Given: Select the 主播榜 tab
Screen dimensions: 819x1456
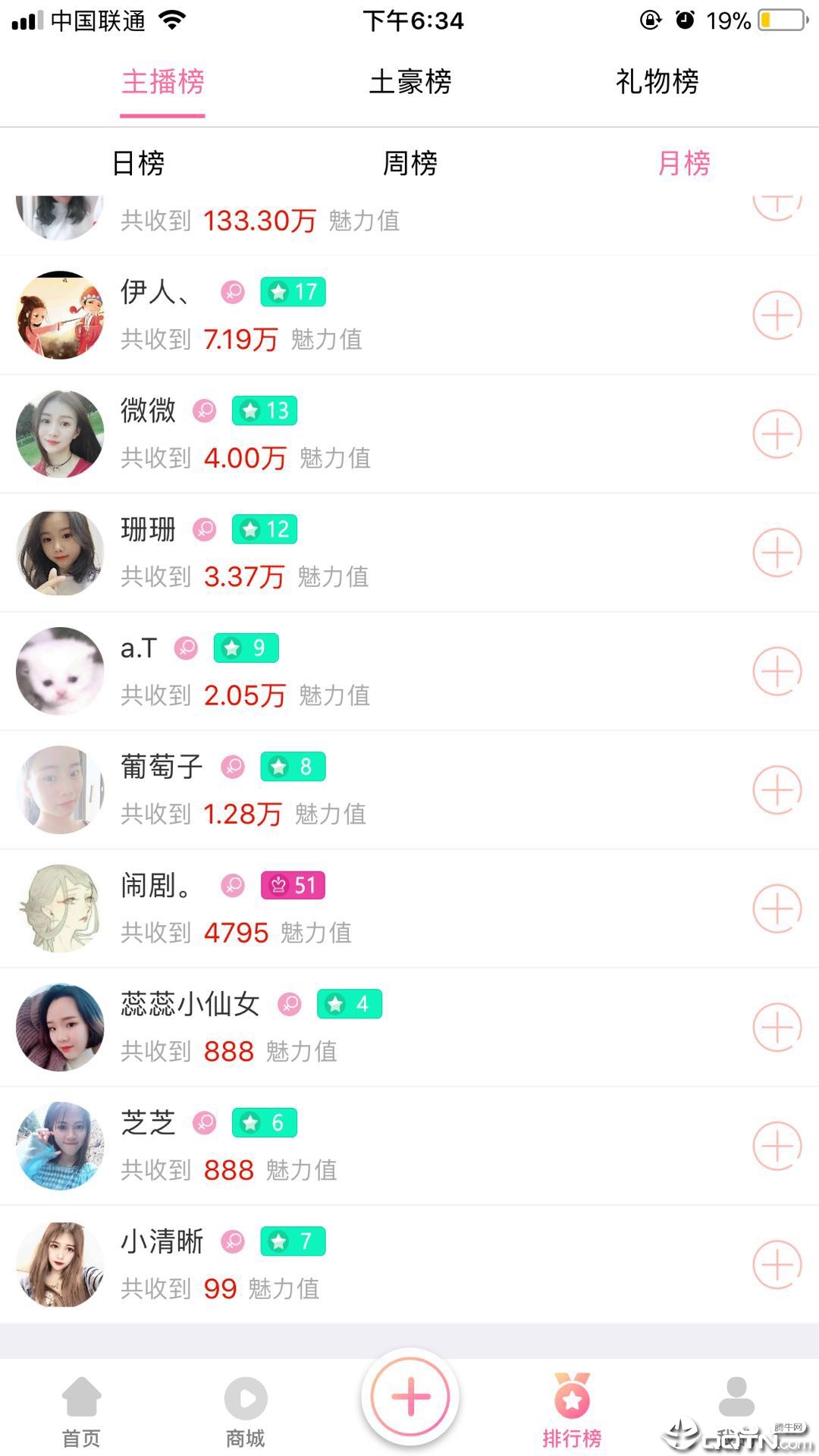Looking at the screenshot, I should point(162,82).
